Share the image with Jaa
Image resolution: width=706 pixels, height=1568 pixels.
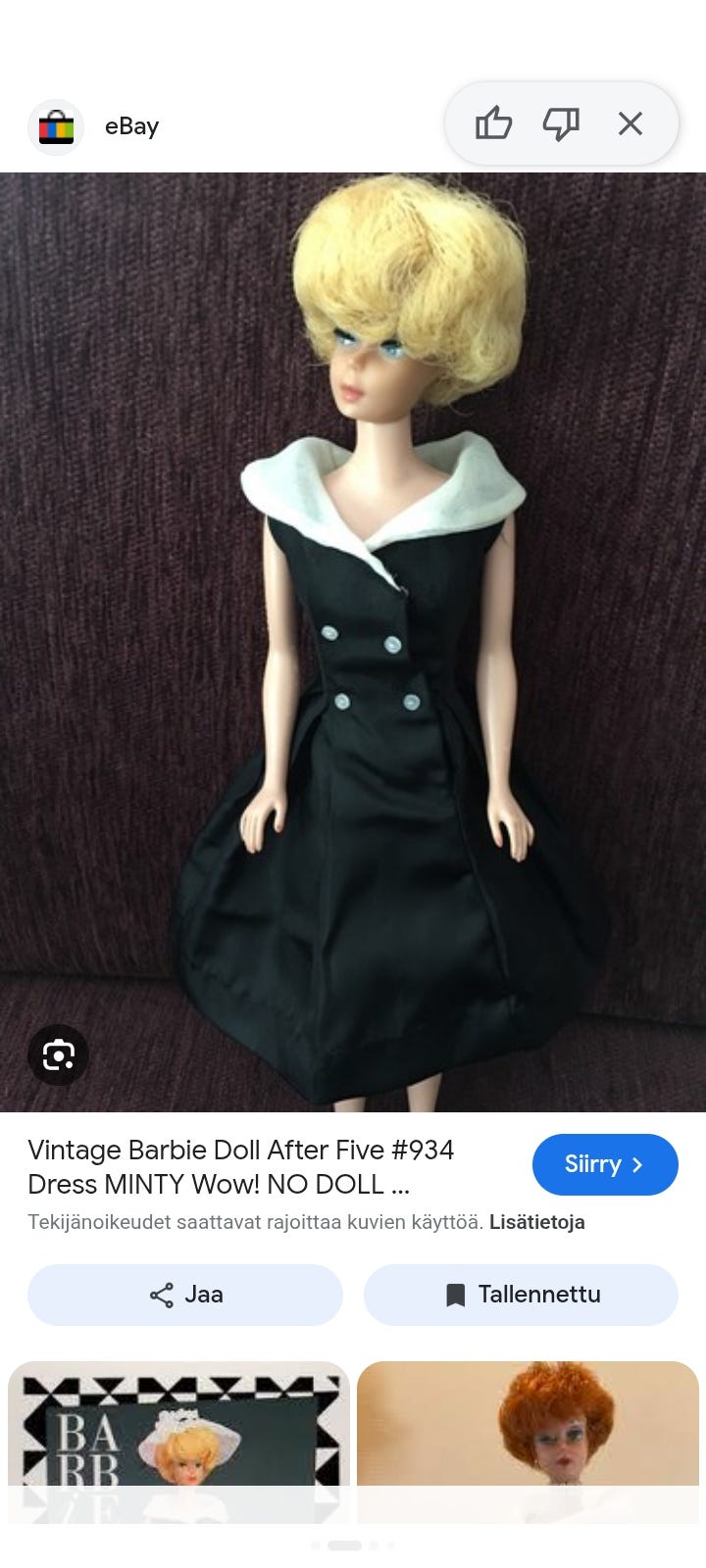pos(185,1295)
